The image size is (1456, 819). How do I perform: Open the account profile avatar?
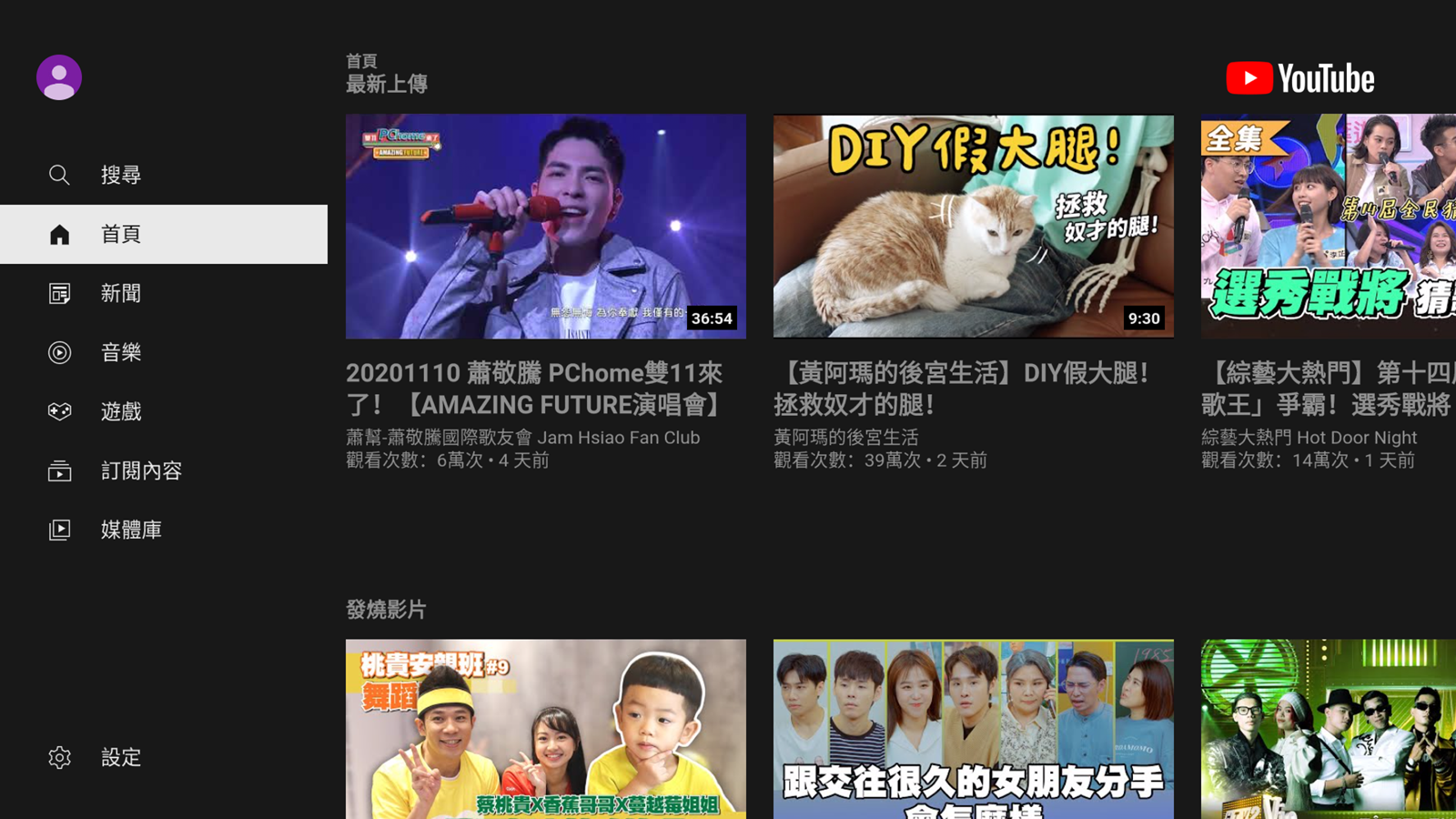pyautogui.click(x=59, y=77)
